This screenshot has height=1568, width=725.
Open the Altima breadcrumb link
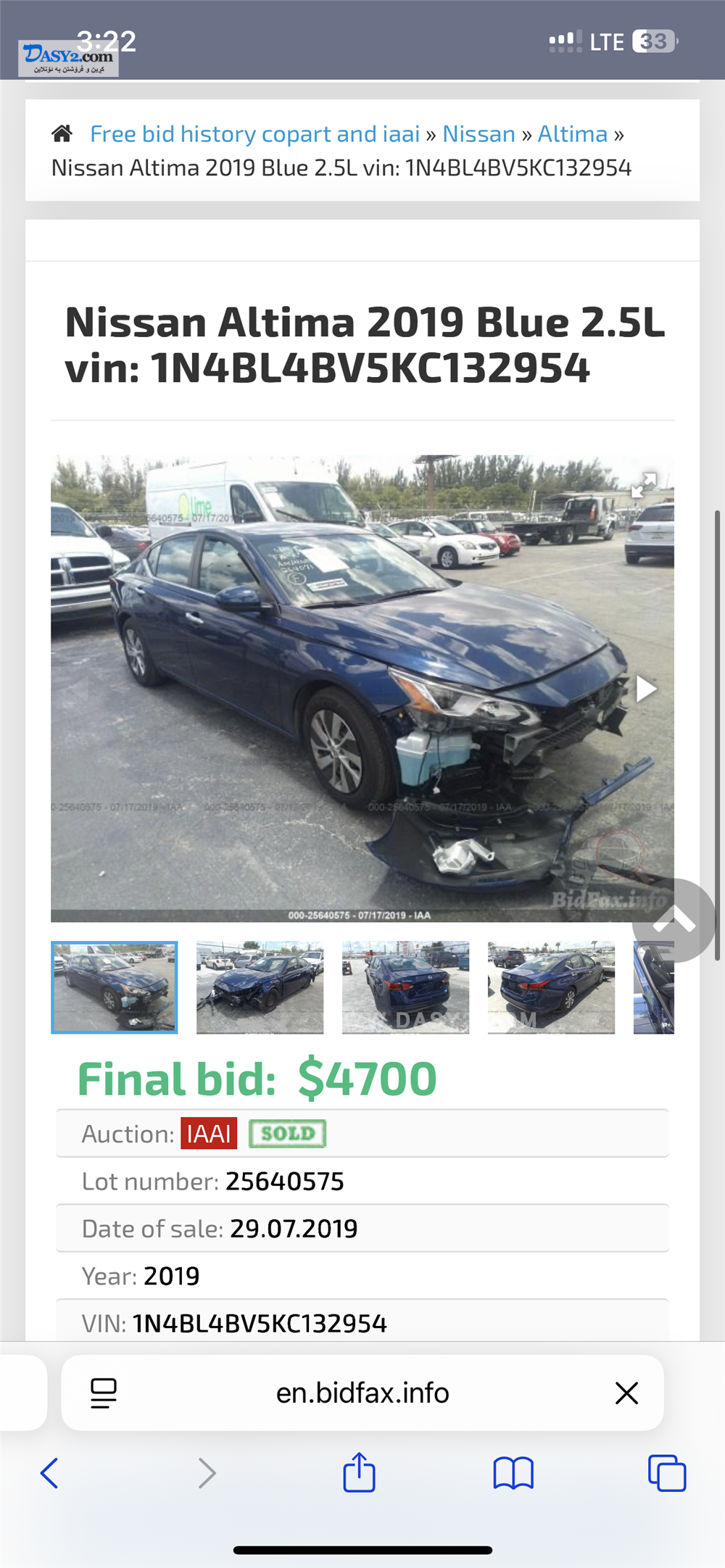pyautogui.click(x=572, y=134)
